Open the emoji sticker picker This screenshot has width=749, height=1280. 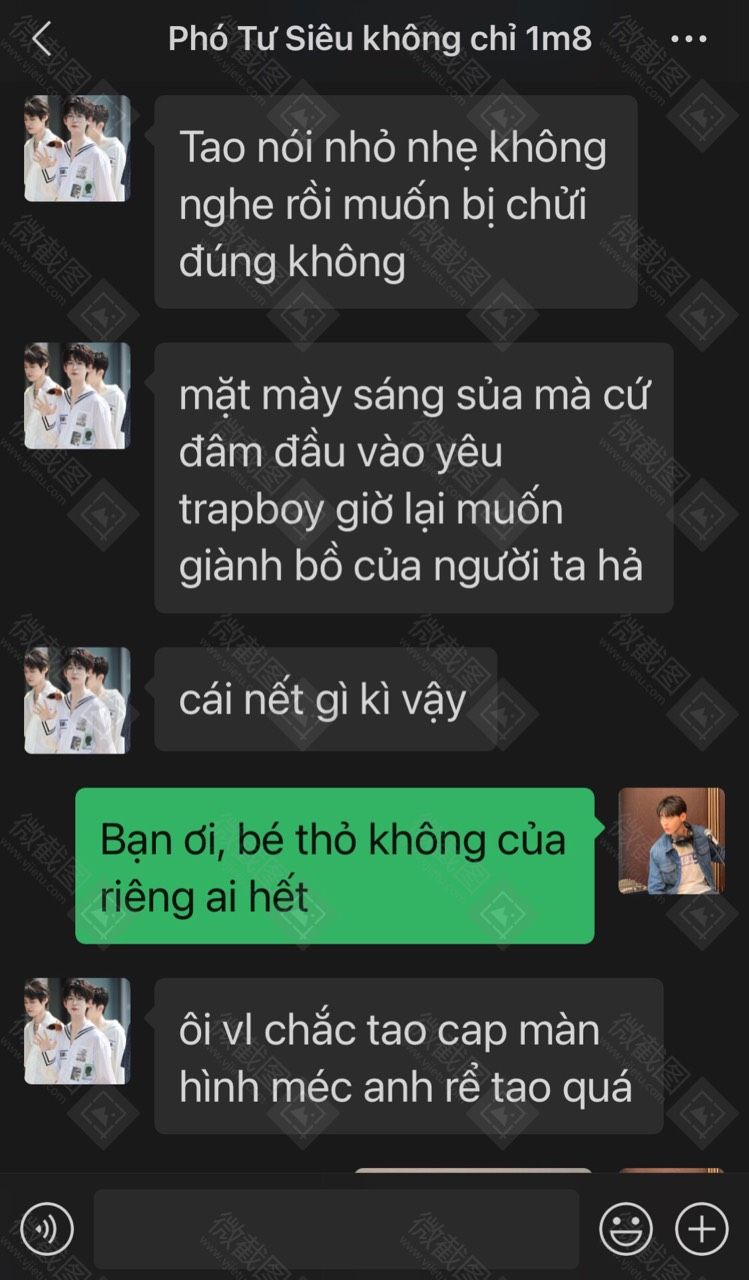coord(626,1227)
